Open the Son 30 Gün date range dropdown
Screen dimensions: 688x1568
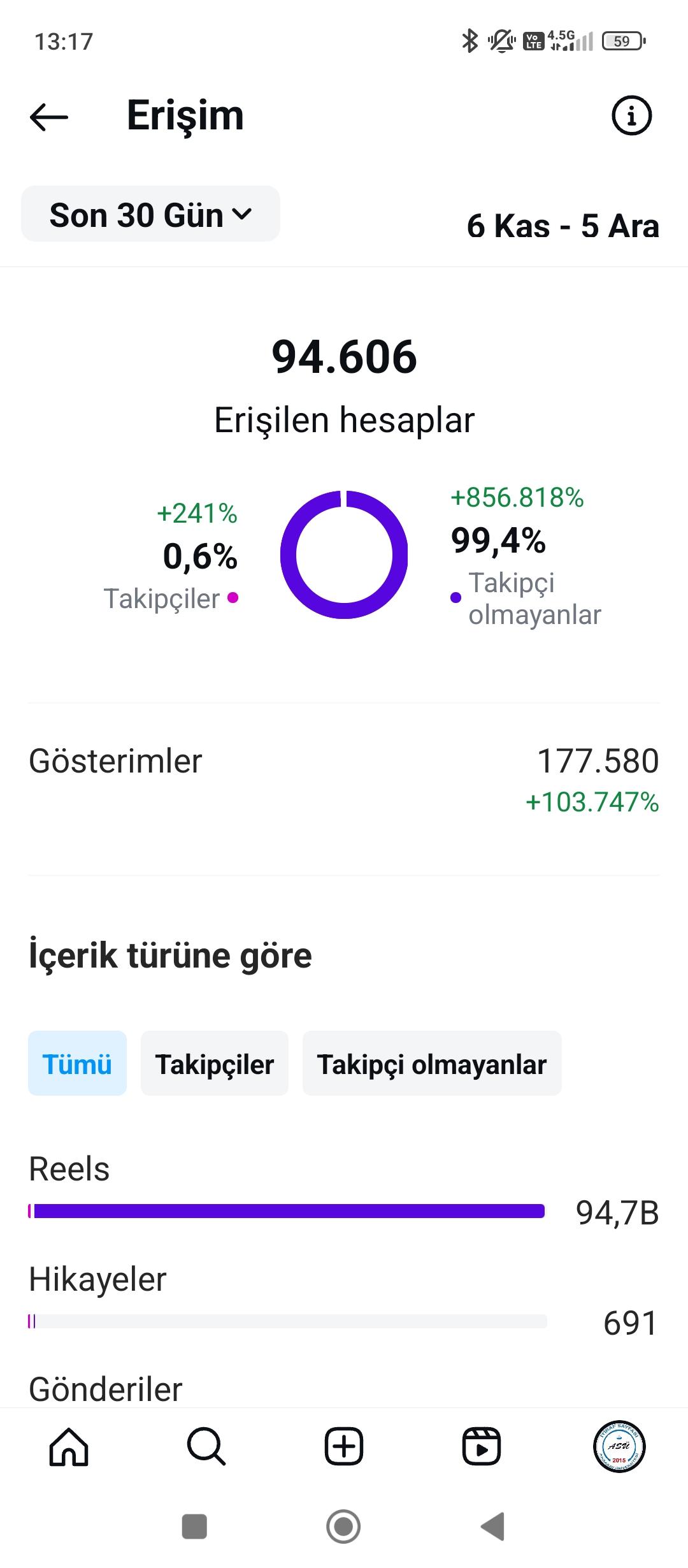150,214
